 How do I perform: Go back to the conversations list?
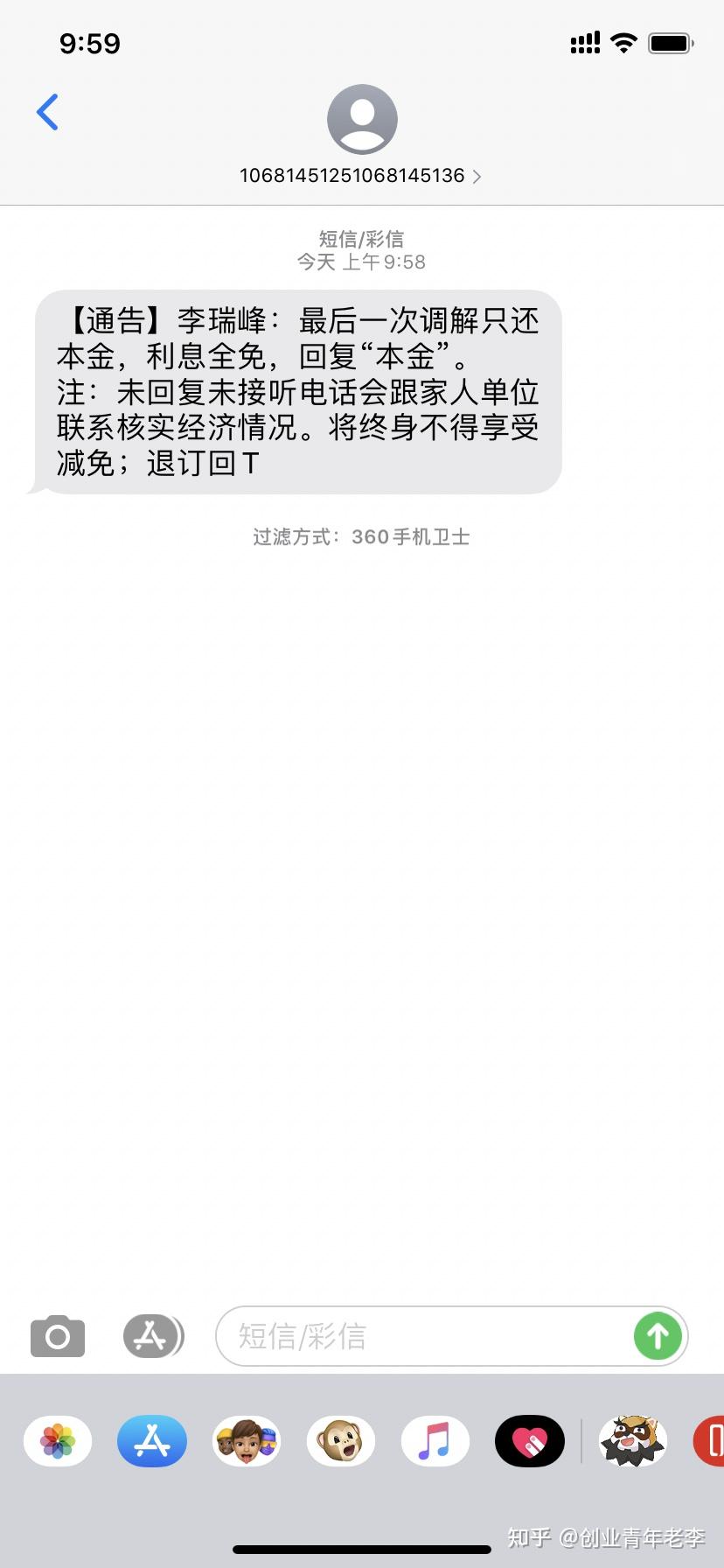pos(48,112)
